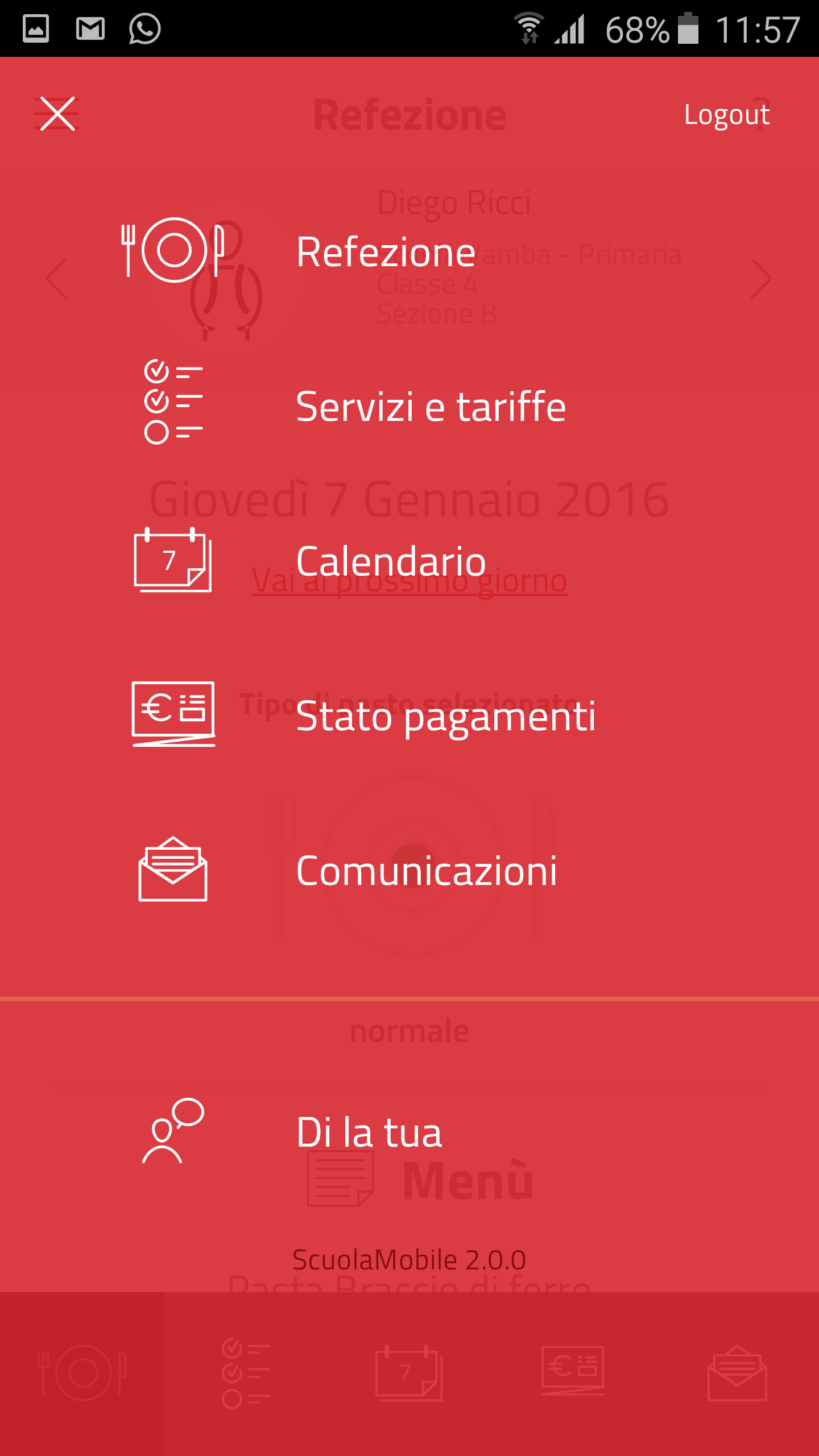View Stato pagamenti

[x=445, y=715]
